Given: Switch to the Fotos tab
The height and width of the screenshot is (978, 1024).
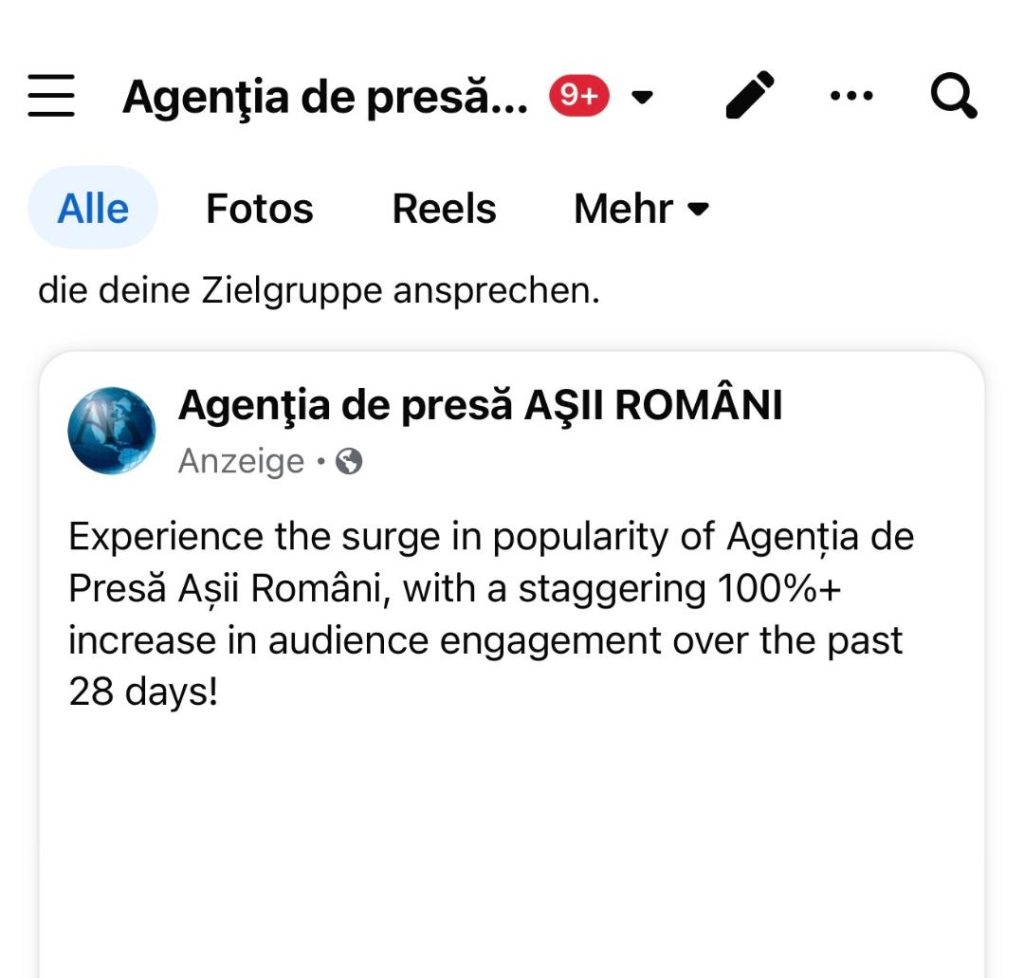Looking at the screenshot, I should point(259,208).
